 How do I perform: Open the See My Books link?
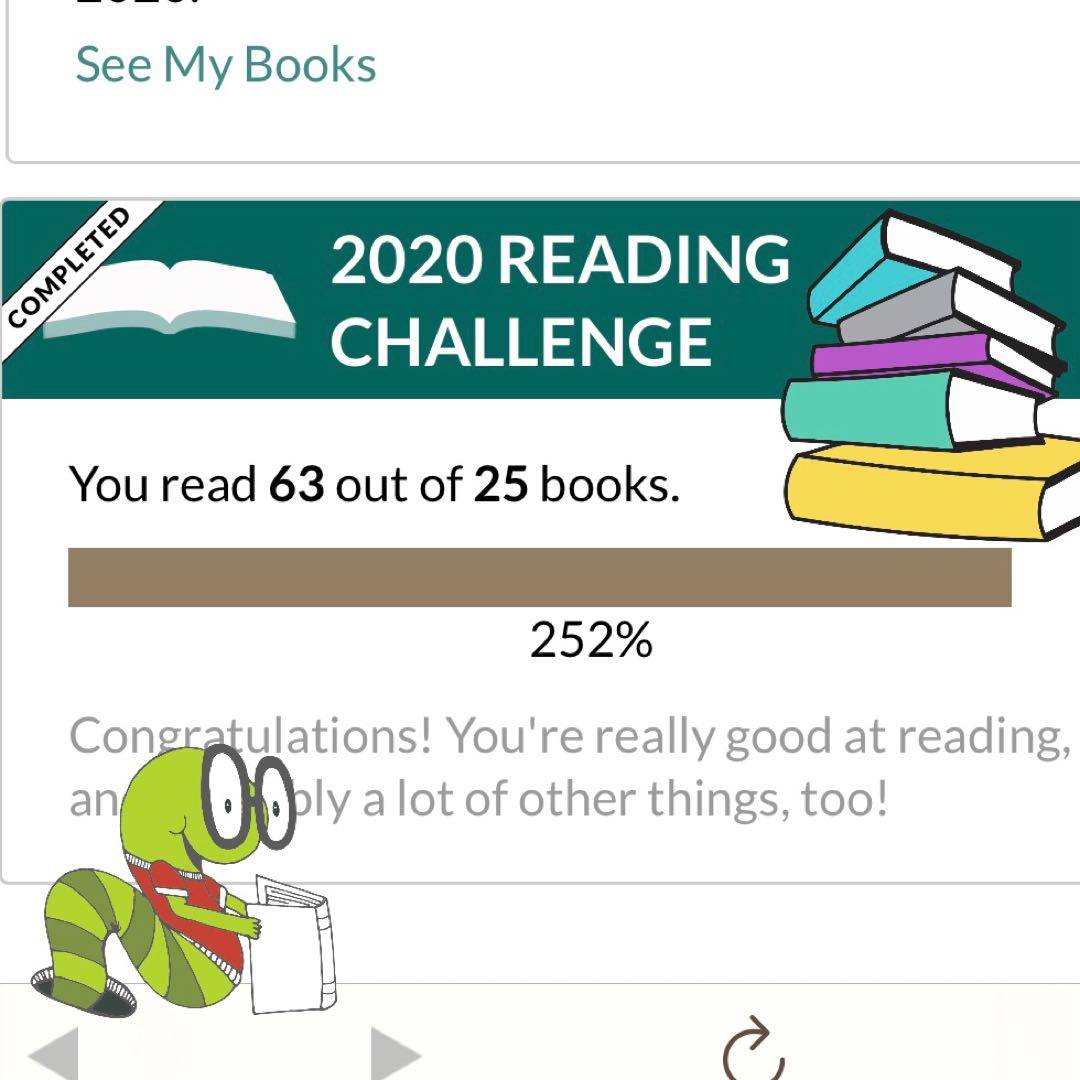coord(226,66)
